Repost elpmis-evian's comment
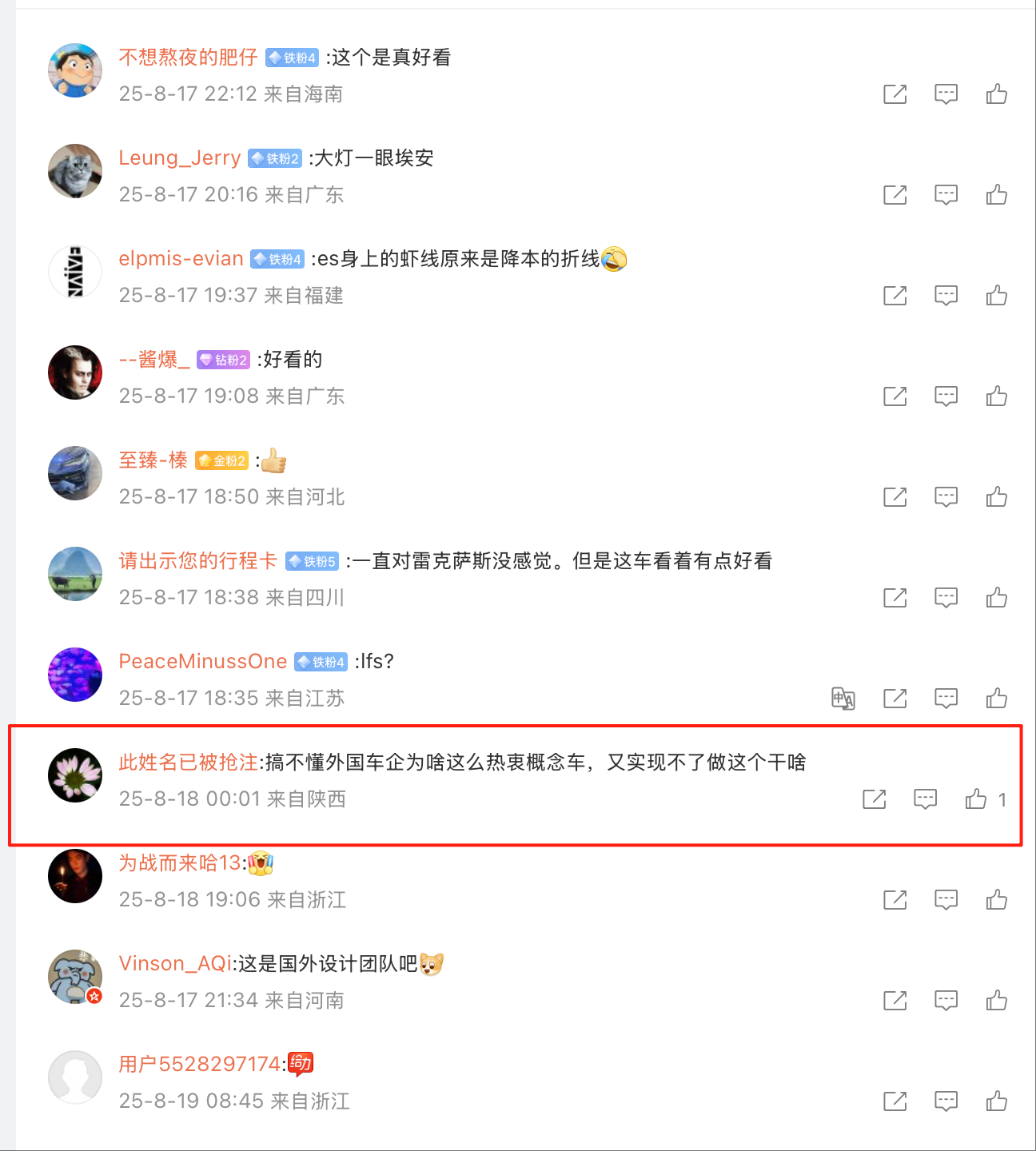The height and width of the screenshot is (1151, 1036). coord(895,296)
